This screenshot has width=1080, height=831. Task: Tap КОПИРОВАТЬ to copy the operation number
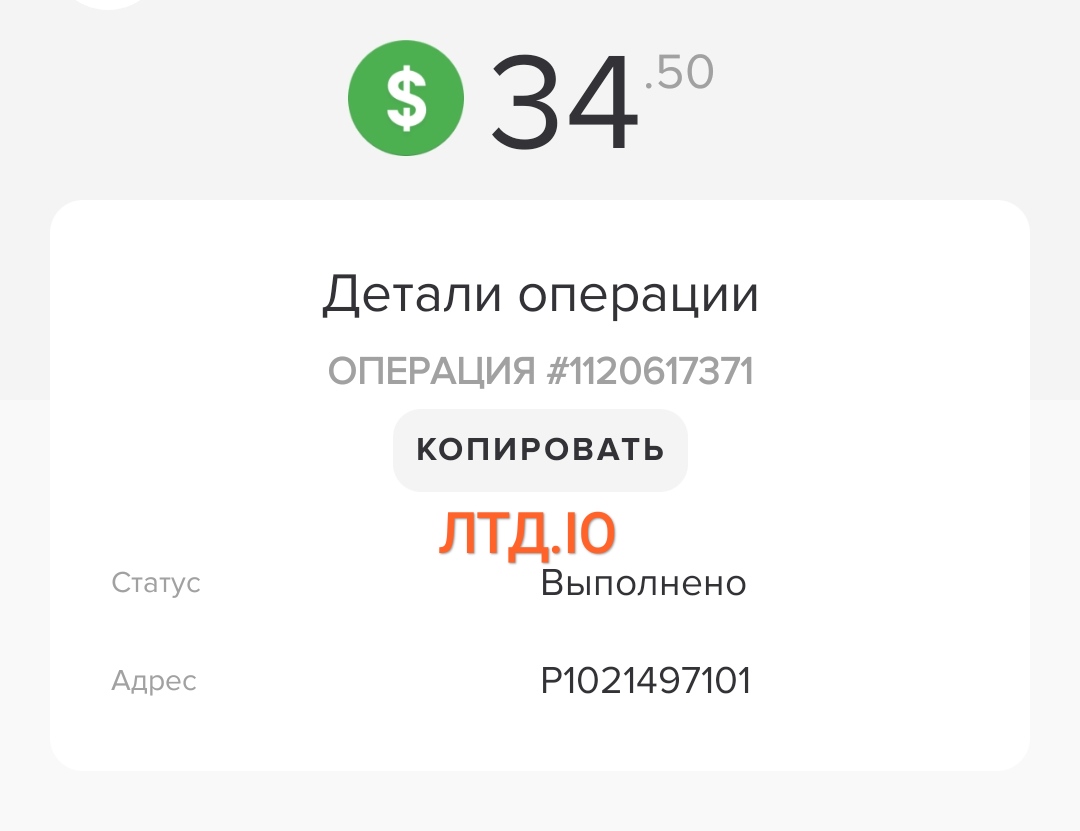point(540,450)
